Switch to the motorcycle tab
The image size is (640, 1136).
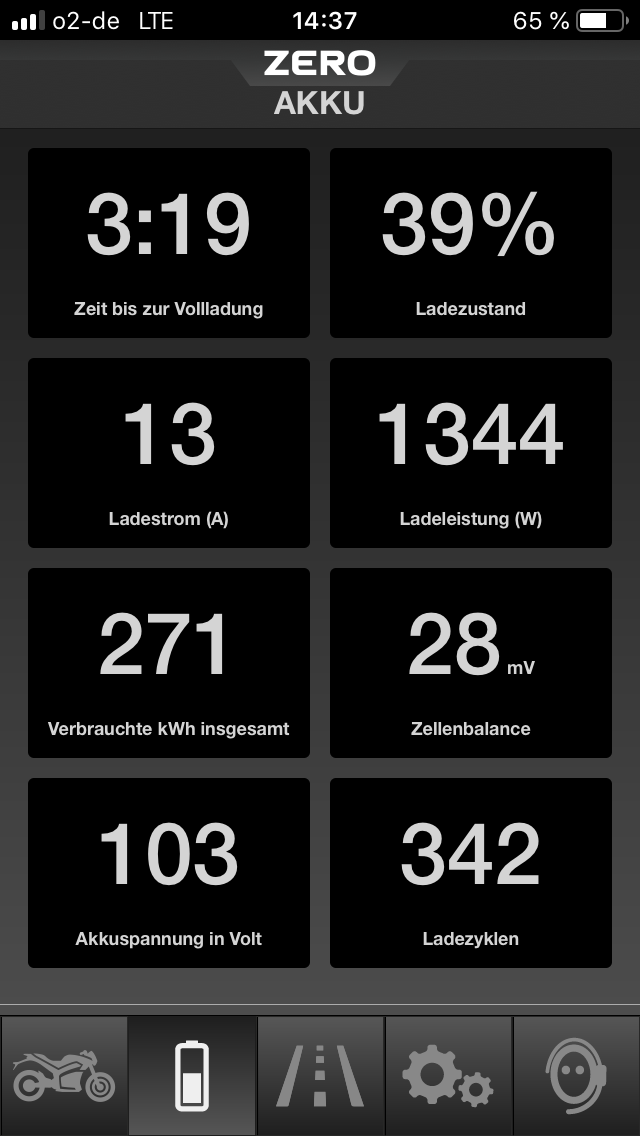point(64,1076)
